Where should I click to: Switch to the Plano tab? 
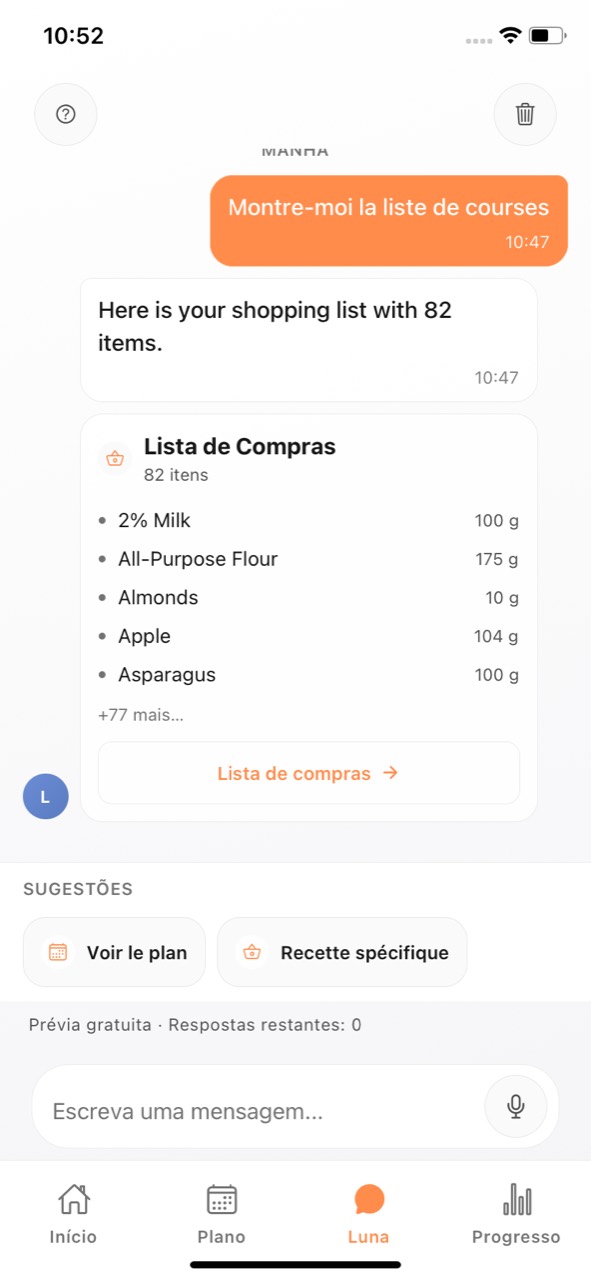click(x=221, y=1213)
